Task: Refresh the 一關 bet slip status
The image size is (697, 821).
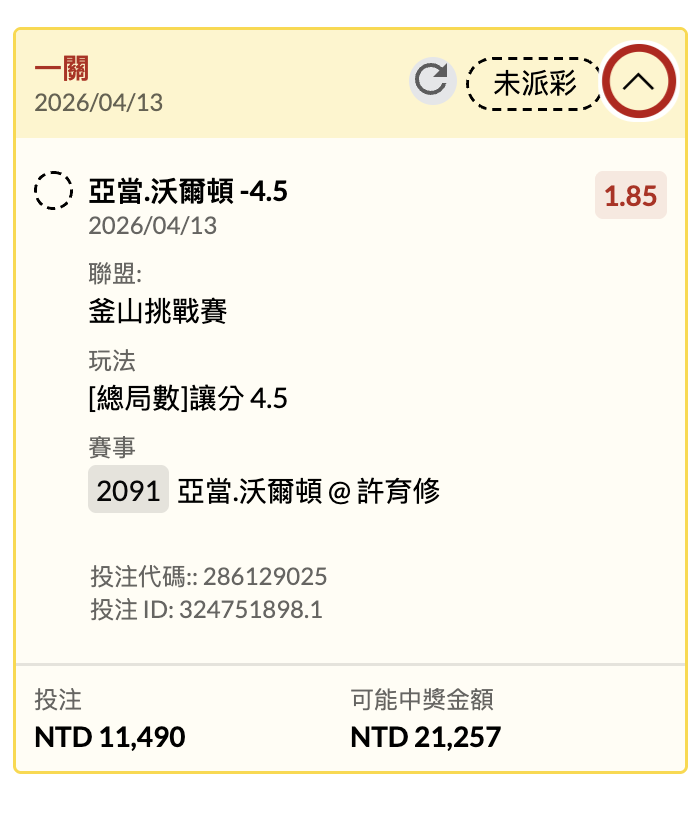Action: [x=431, y=81]
